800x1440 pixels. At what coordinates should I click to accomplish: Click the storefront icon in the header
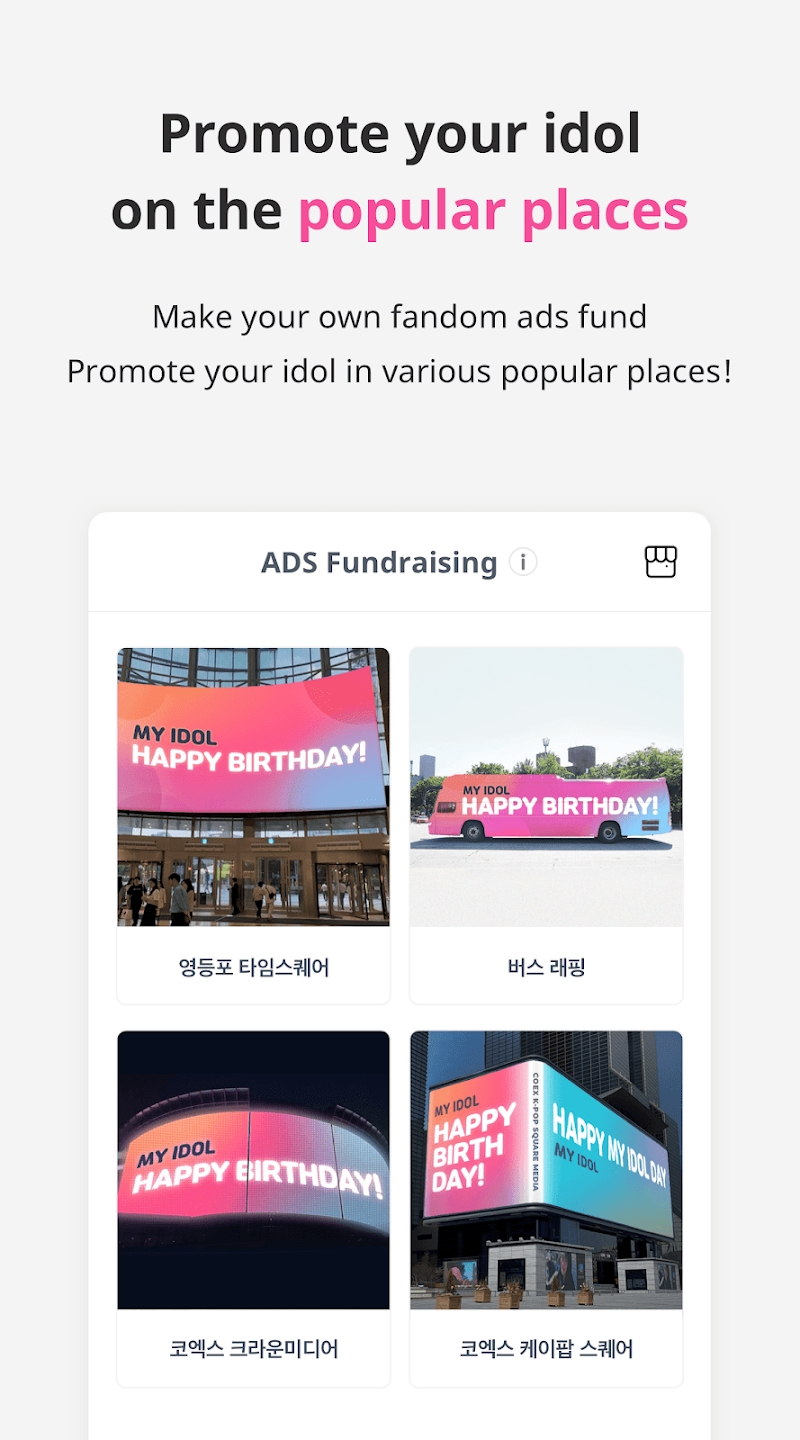[661, 561]
